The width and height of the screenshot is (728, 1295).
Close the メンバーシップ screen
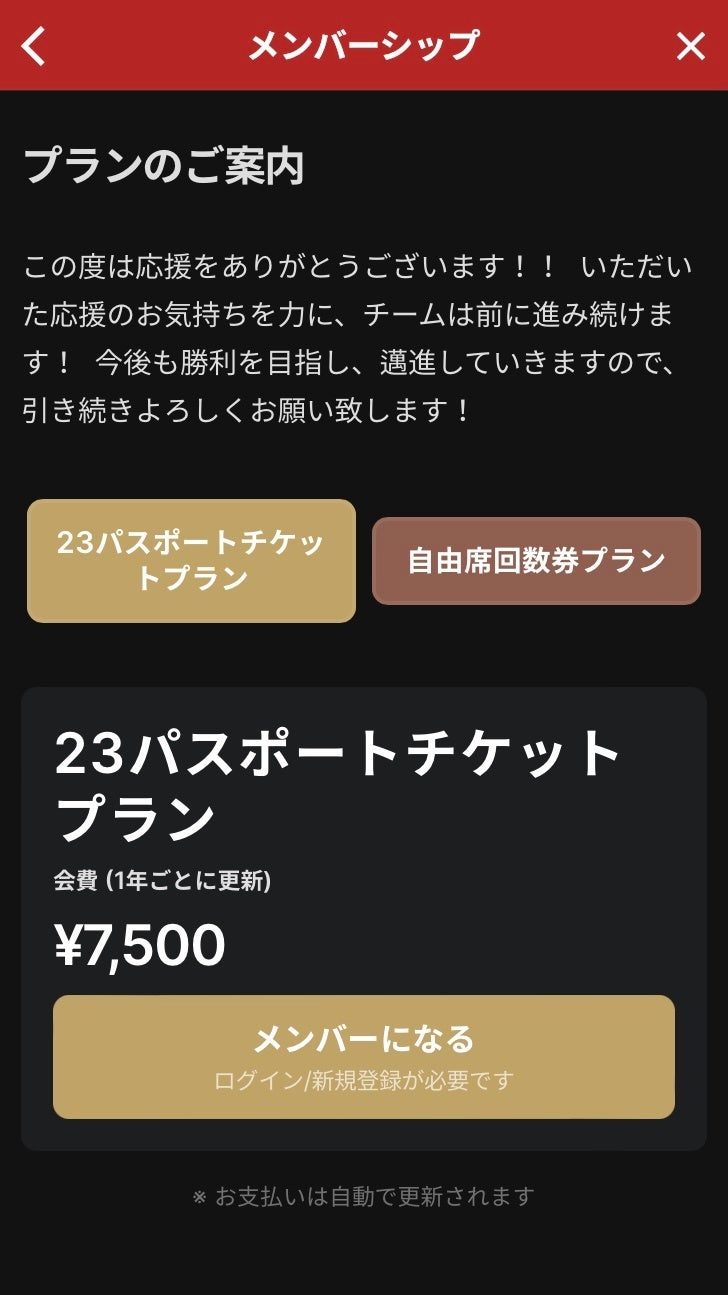point(690,46)
